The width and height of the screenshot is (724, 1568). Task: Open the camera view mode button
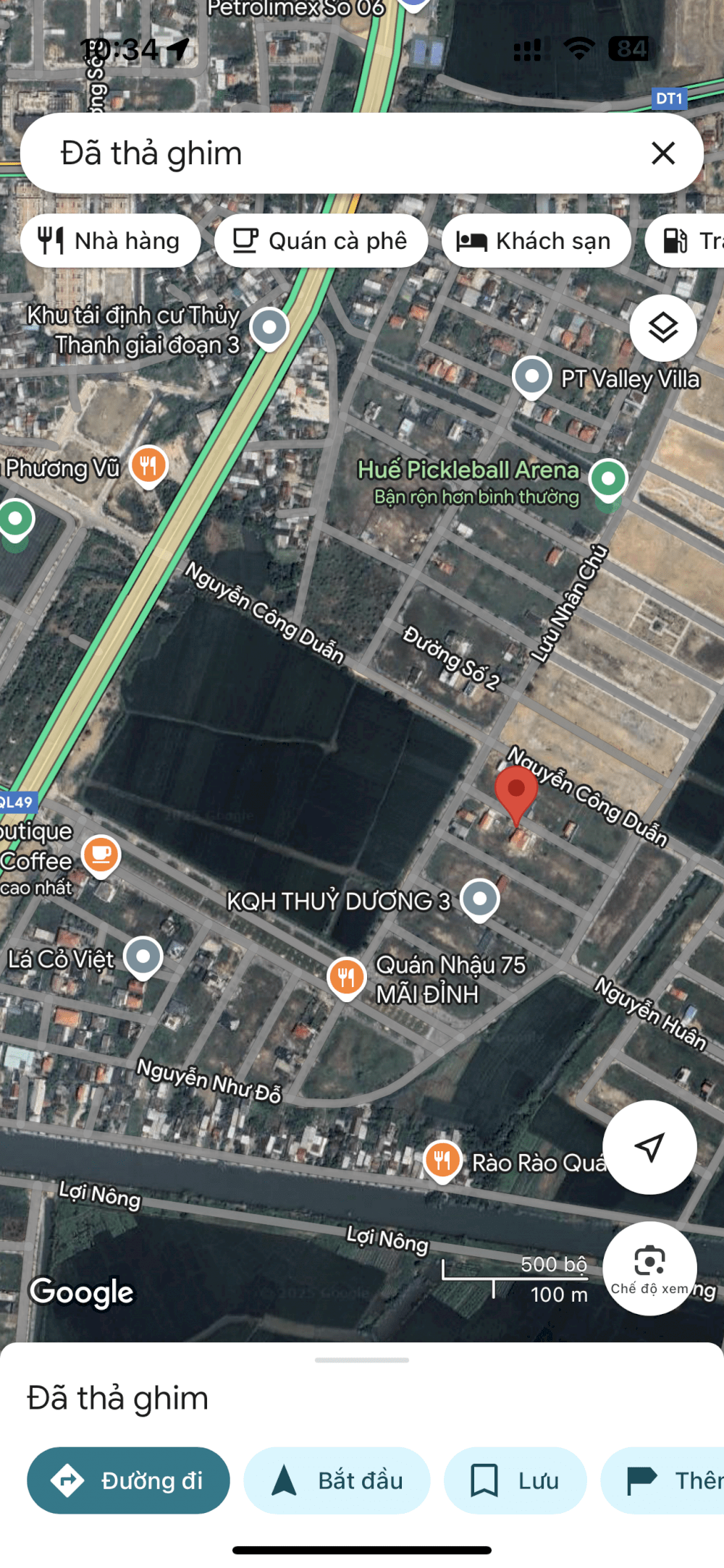(649, 1268)
